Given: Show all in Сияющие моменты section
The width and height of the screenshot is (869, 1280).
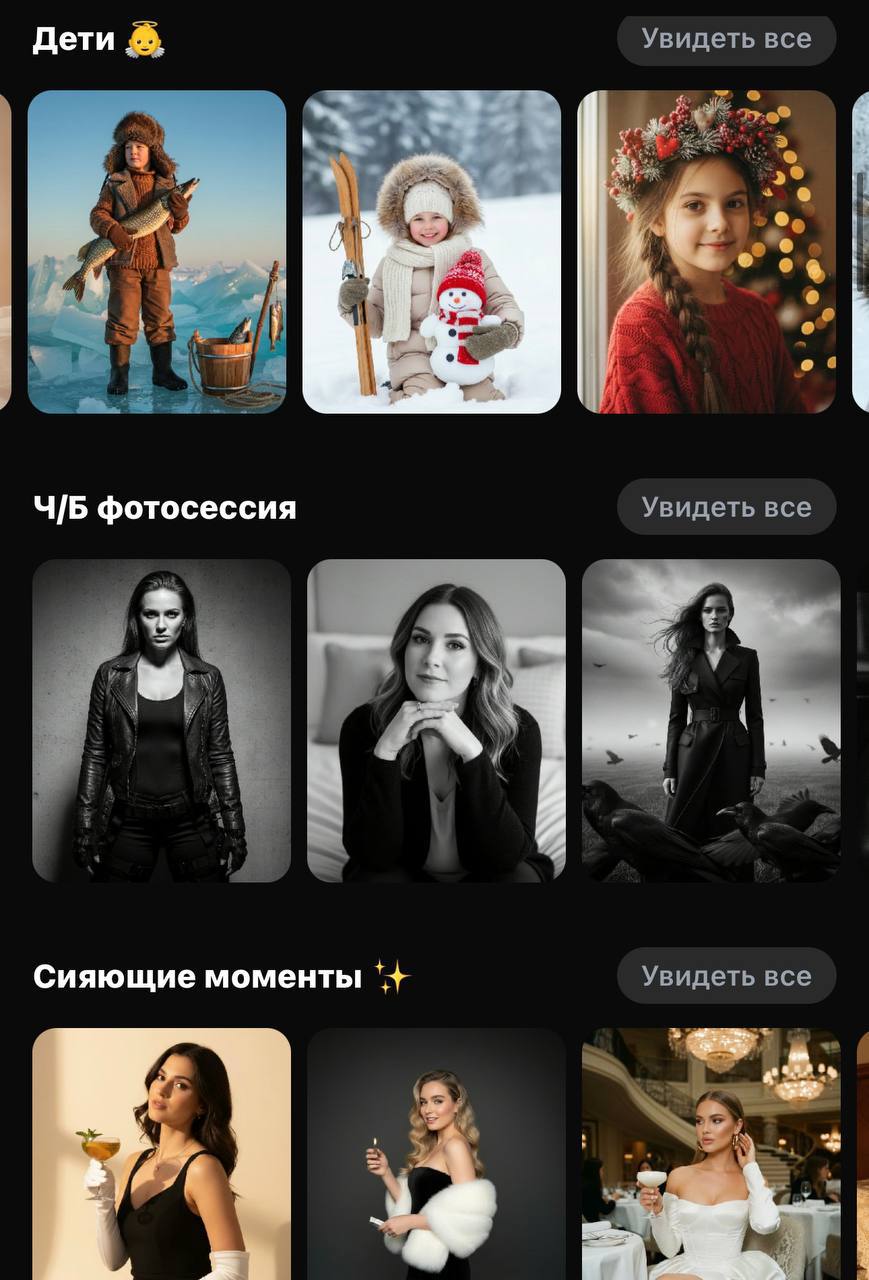Looking at the screenshot, I should click(x=726, y=976).
